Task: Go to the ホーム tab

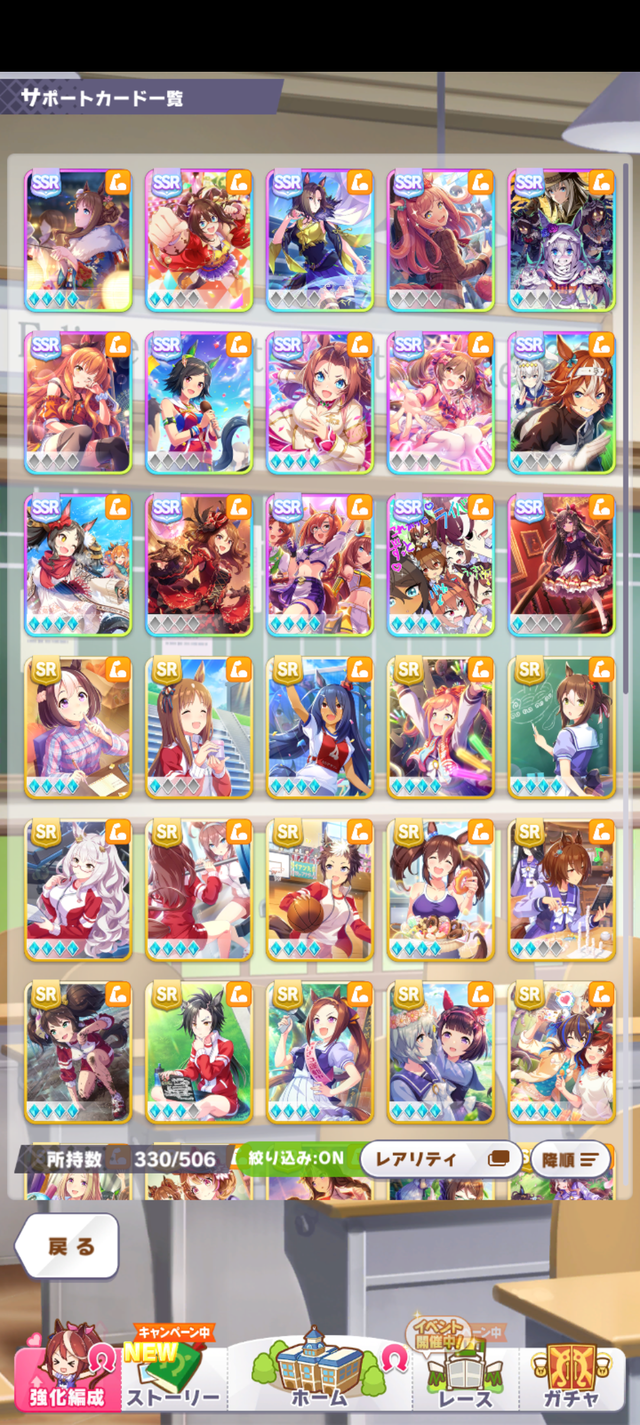Action: (320, 1378)
